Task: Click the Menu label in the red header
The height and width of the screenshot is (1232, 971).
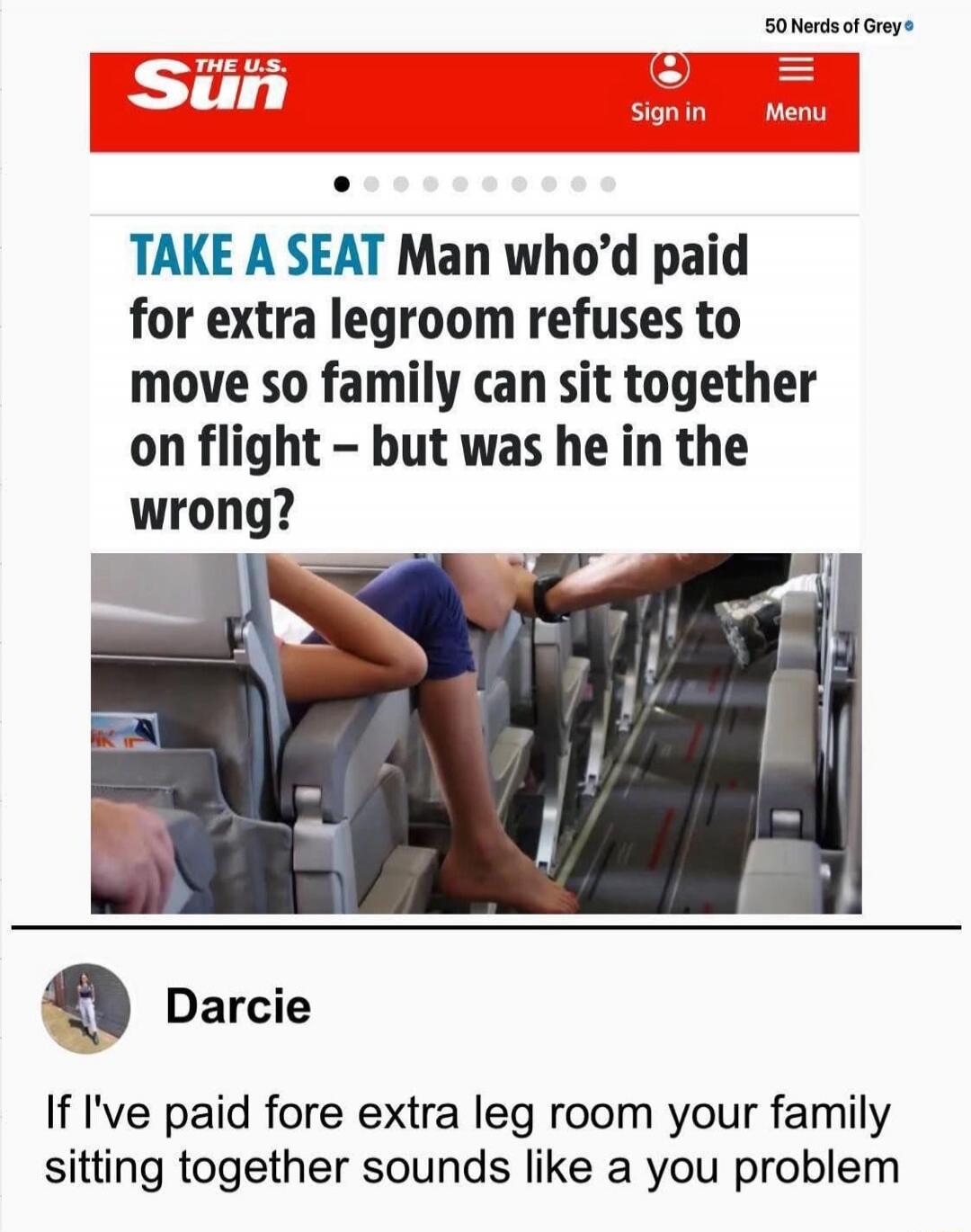Action: (795, 112)
